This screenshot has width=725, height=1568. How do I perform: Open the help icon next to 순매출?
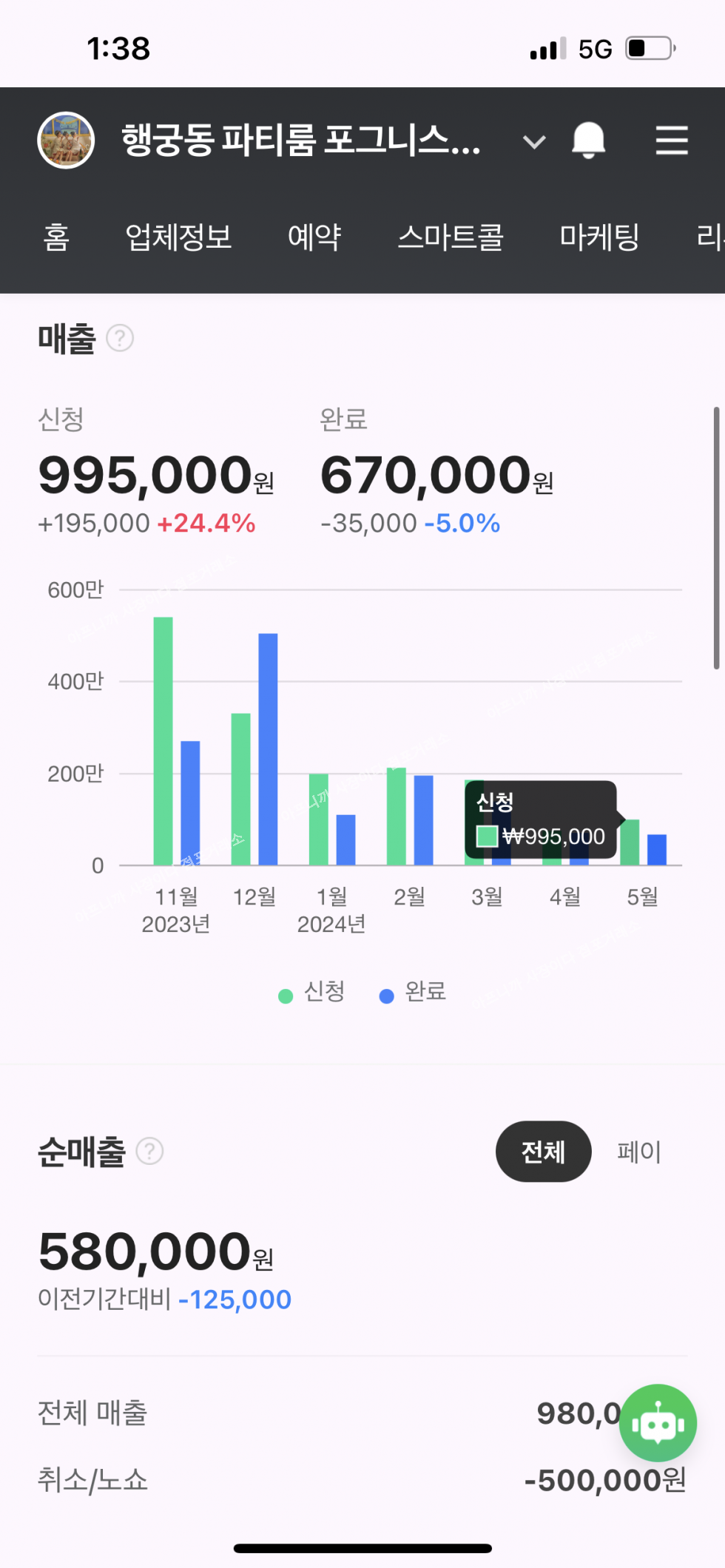(x=149, y=1151)
